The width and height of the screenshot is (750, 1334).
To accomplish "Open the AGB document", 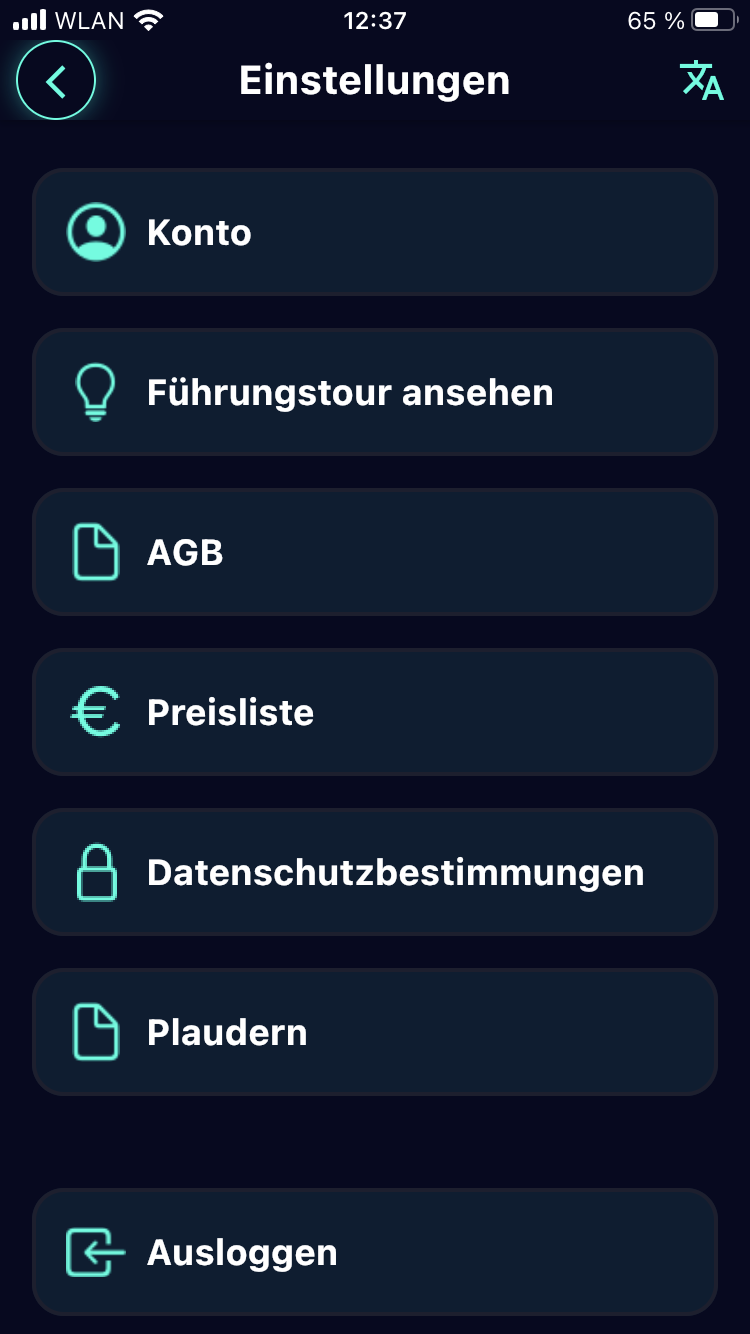I will 375,552.
